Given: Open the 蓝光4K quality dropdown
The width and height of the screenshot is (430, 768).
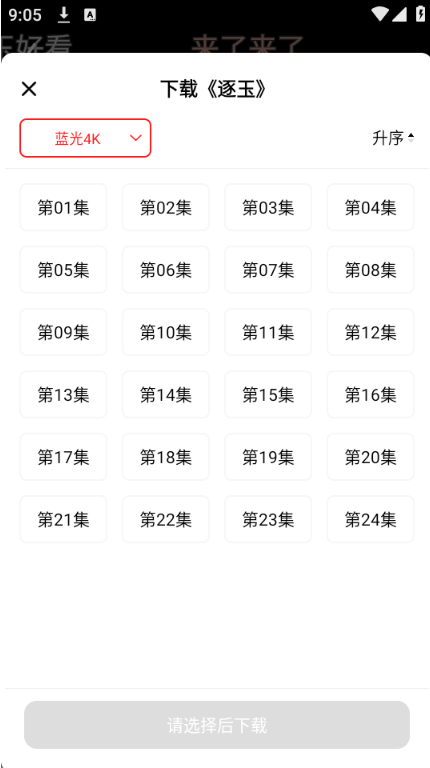Looking at the screenshot, I should [85, 138].
